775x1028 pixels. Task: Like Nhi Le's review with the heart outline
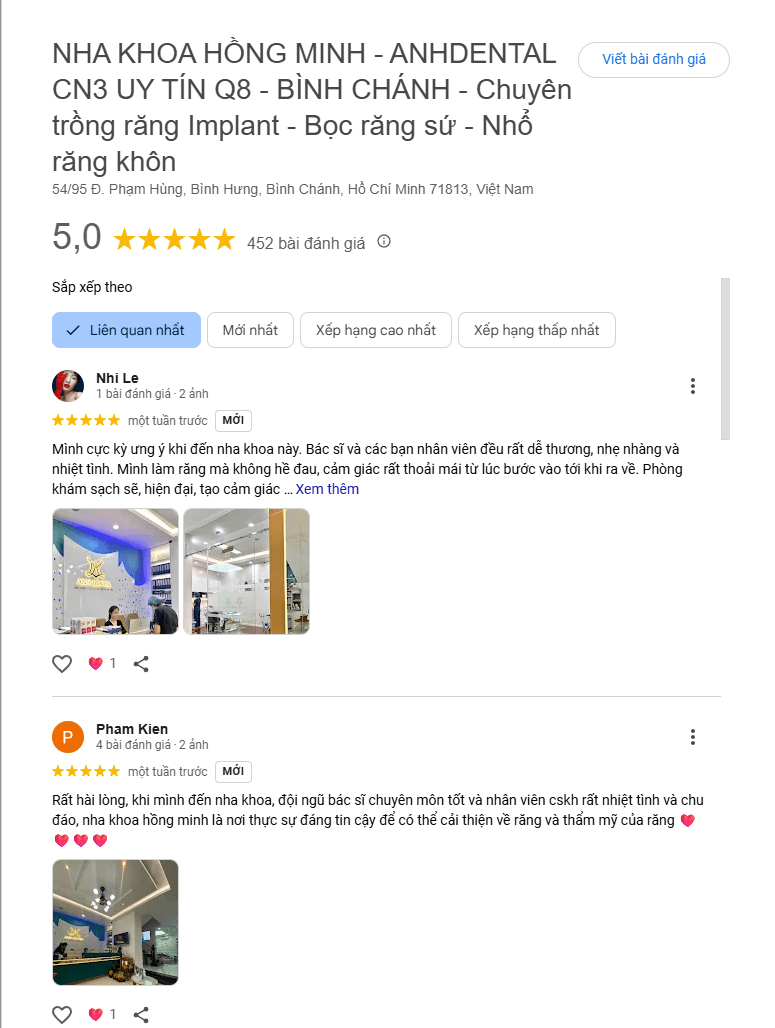click(x=62, y=663)
